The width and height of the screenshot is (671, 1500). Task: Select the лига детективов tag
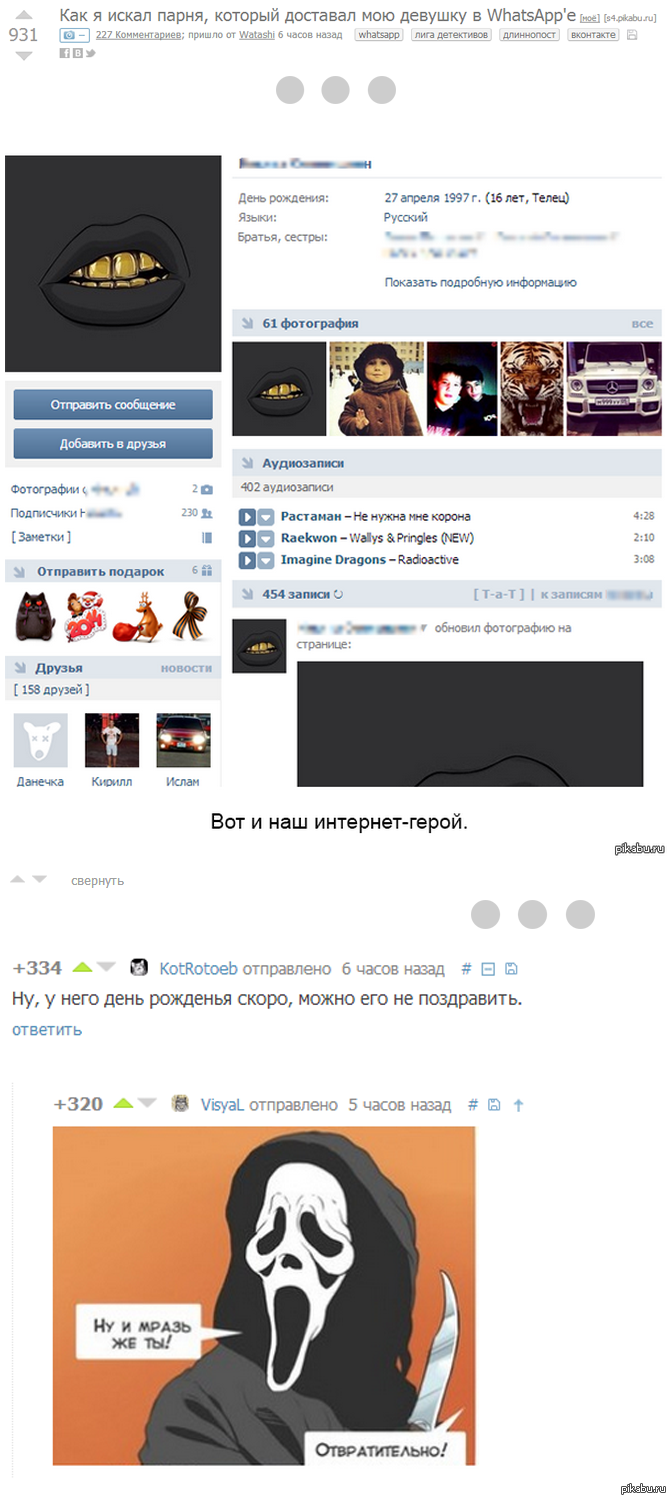click(451, 35)
